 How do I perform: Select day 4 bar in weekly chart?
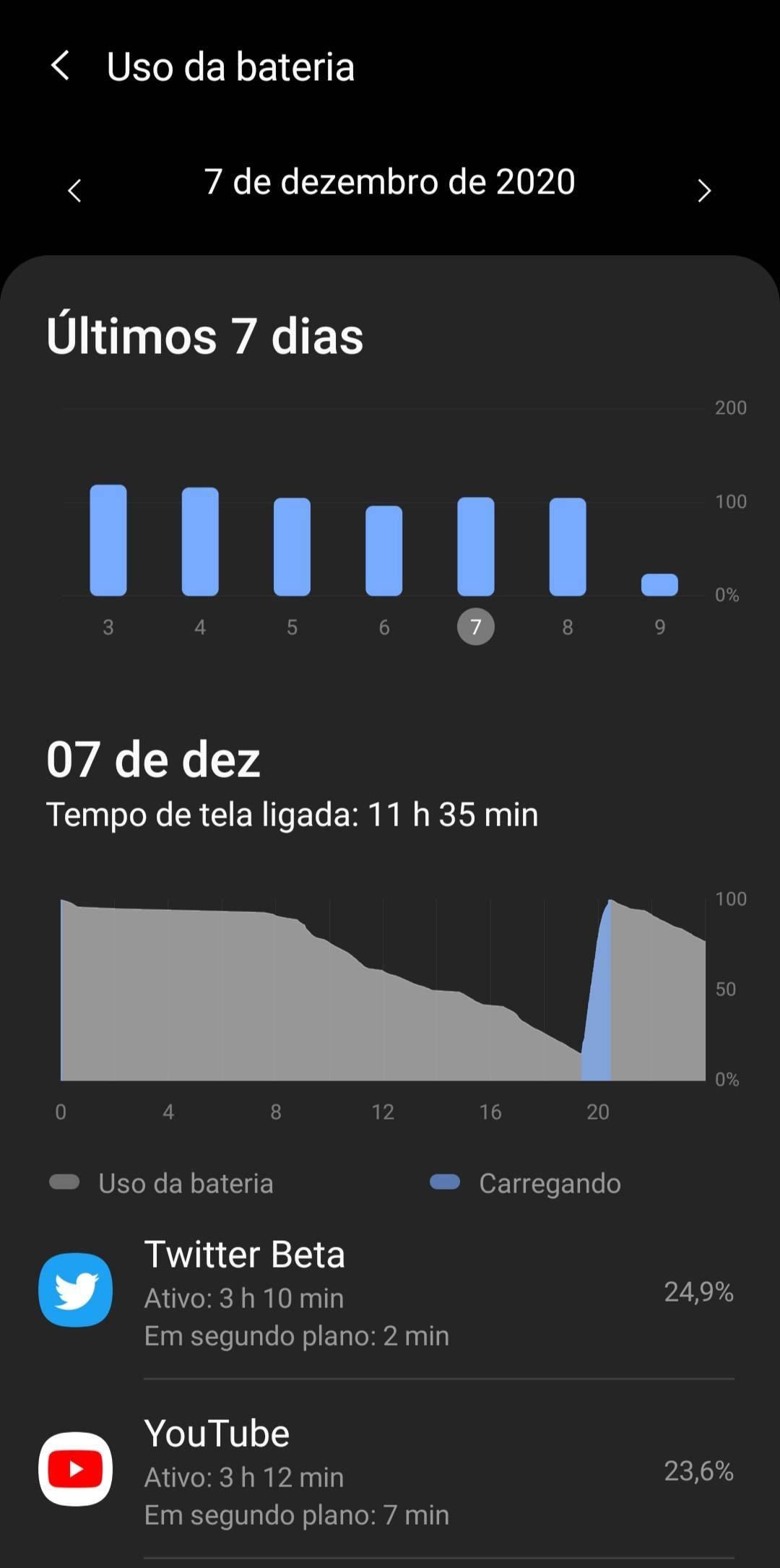(x=200, y=542)
